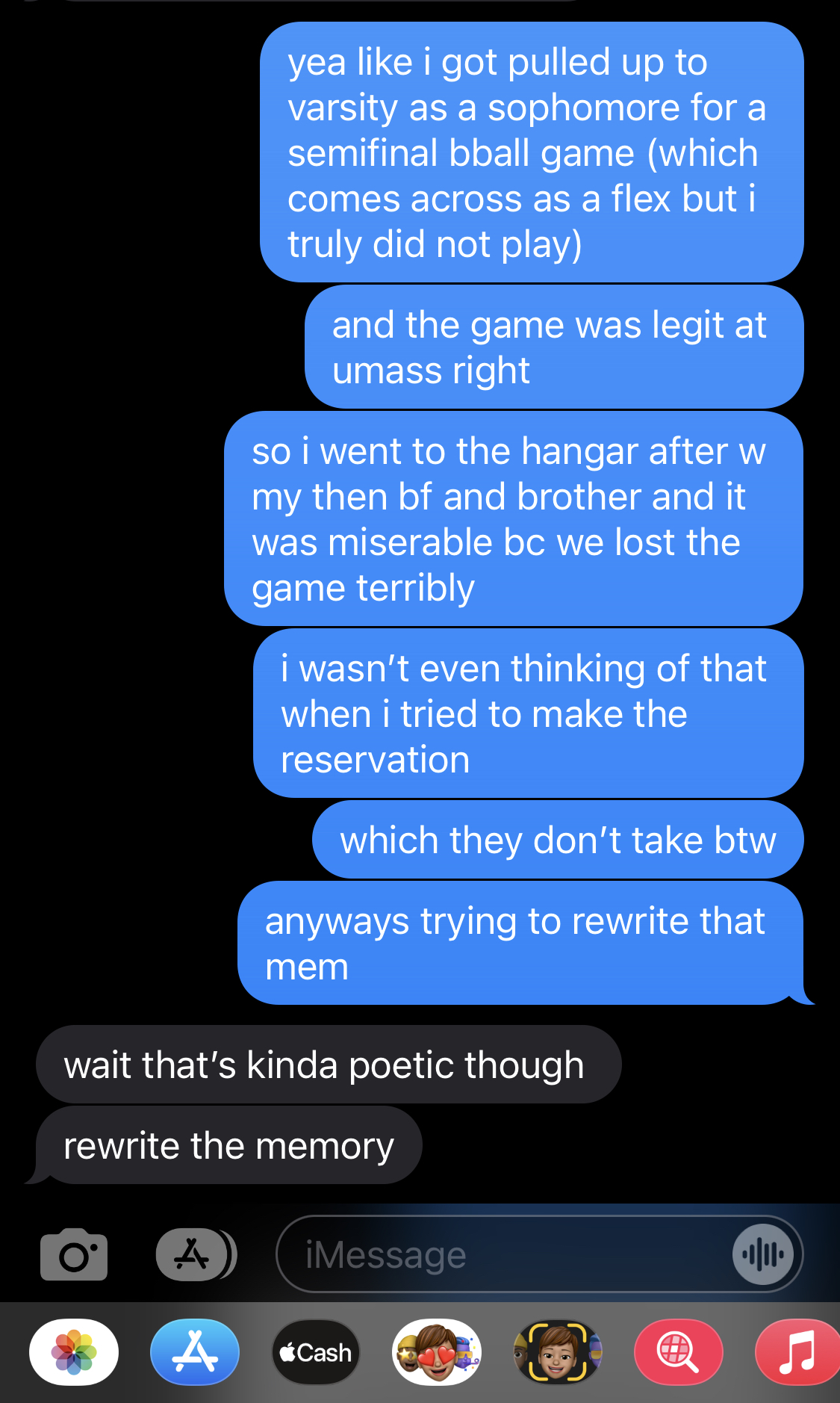The width and height of the screenshot is (840, 1403).
Task: Tap the audio message waveform icon
Action: point(763,1254)
